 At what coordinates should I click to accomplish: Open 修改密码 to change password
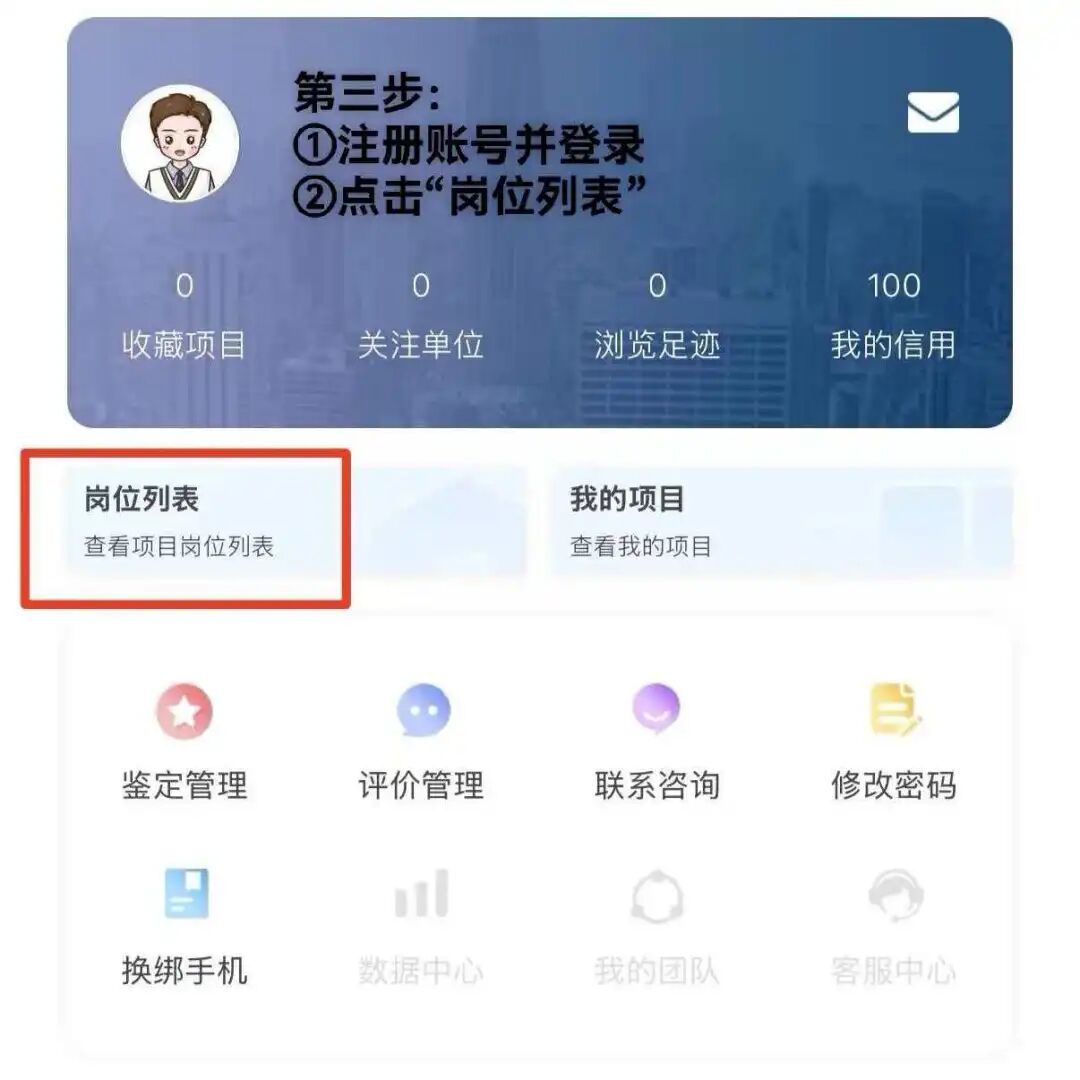893,741
